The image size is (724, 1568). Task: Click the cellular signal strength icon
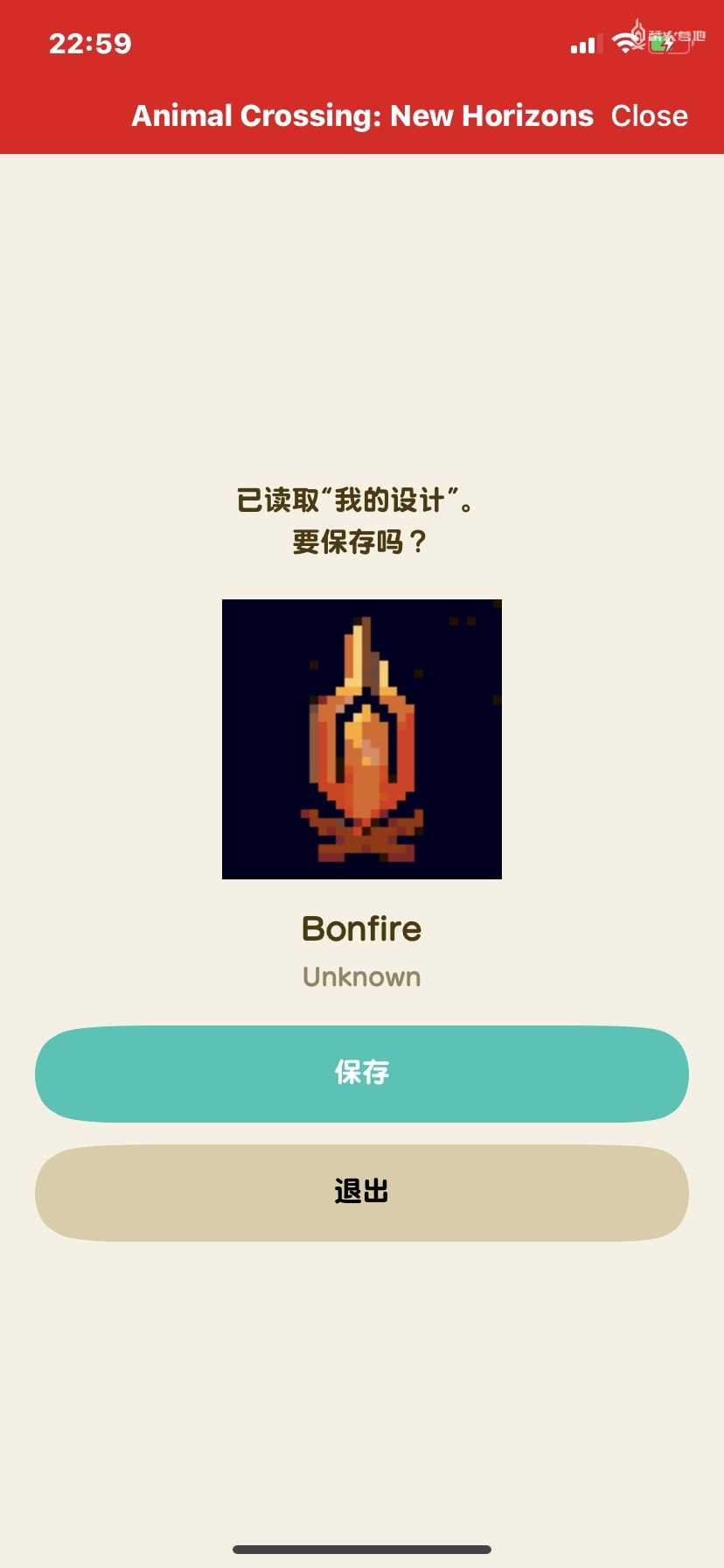[584, 44]
